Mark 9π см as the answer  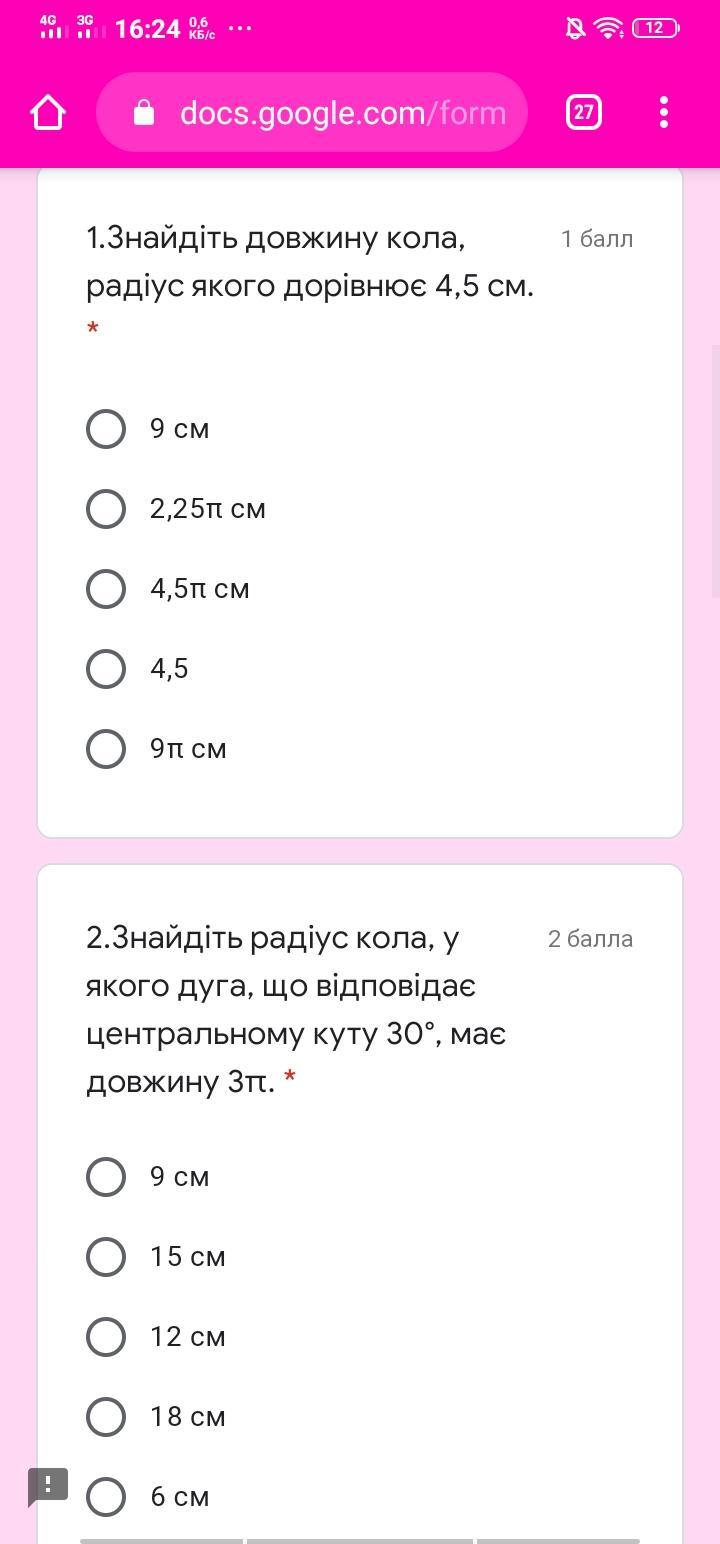click(x=106, y=749)
